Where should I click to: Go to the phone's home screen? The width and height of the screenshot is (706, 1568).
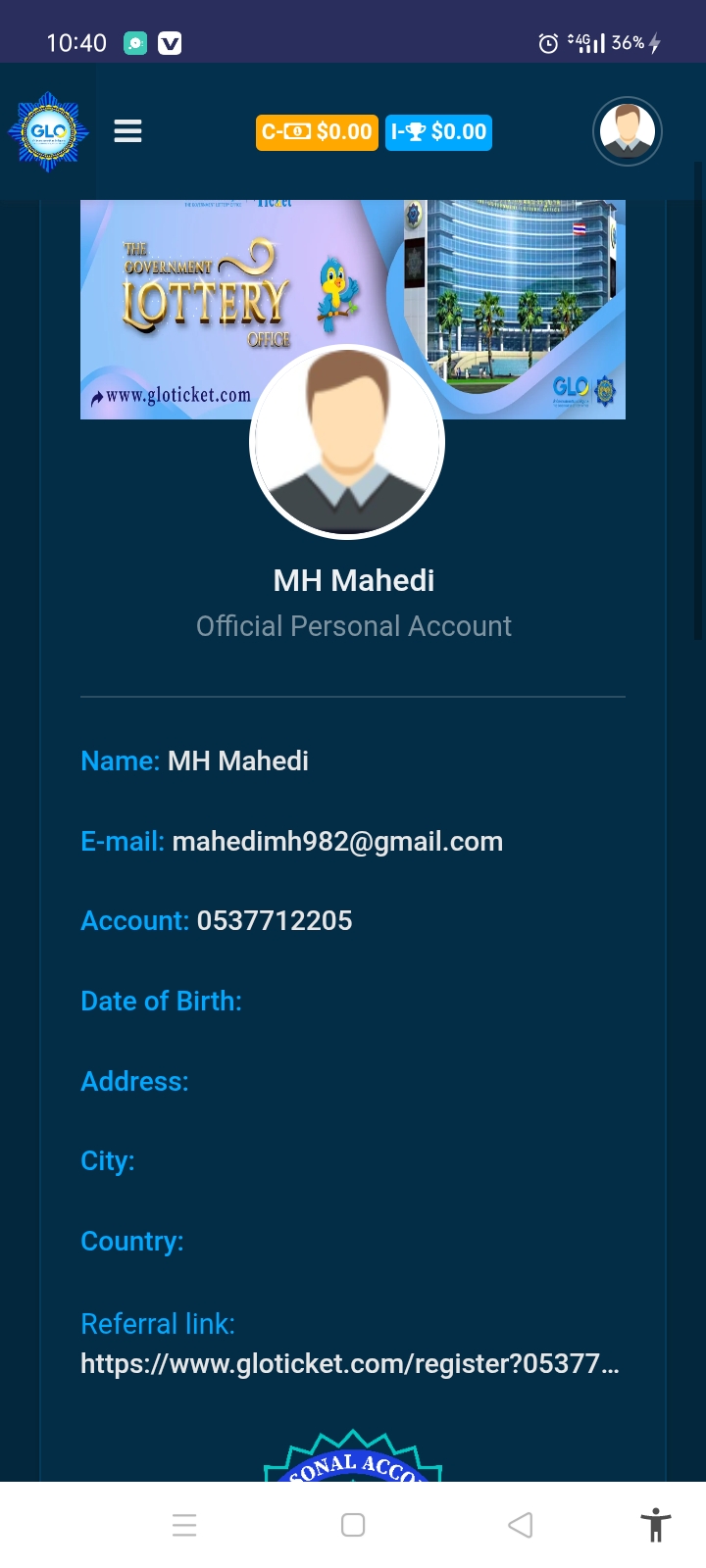coord(353,1525)
